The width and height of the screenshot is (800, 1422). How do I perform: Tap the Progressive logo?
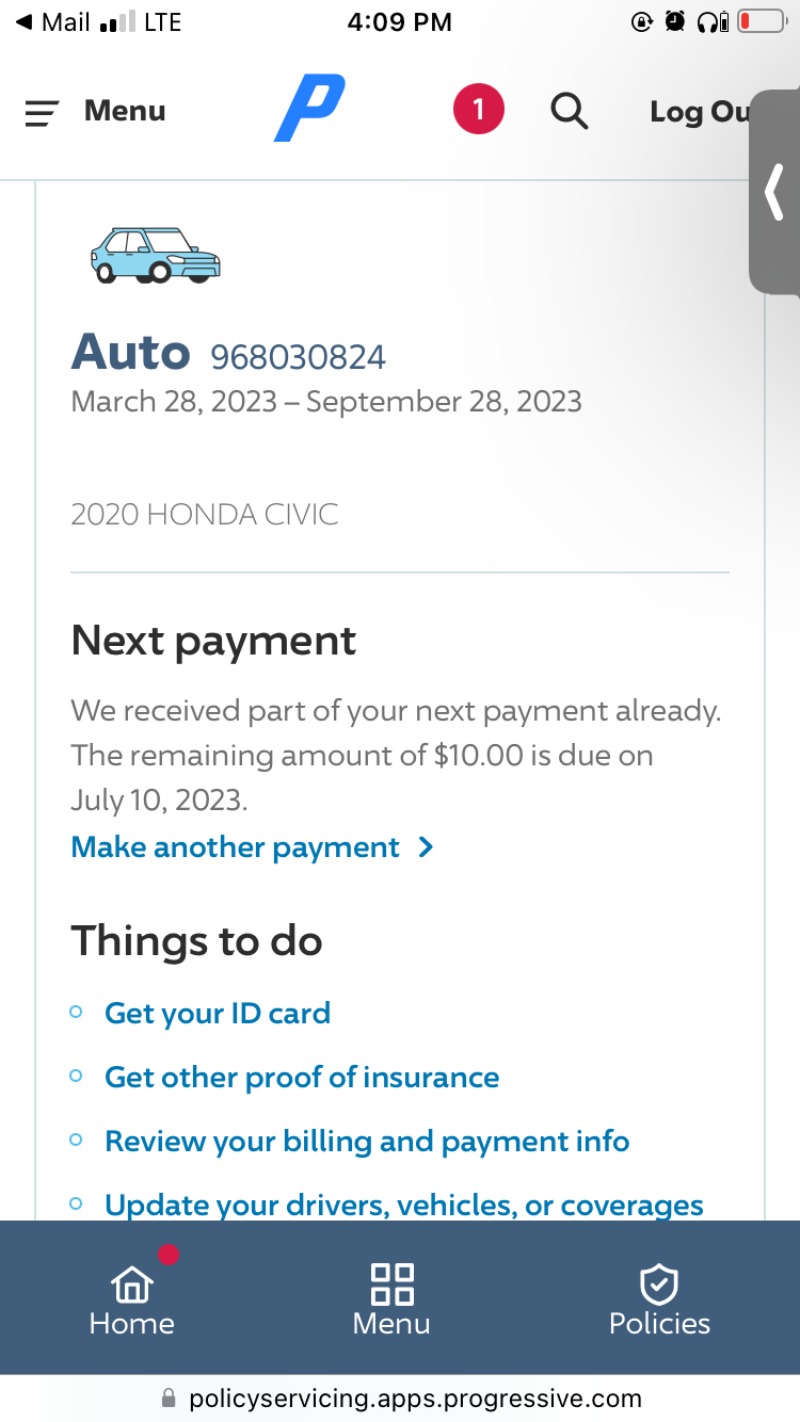[x=309, y=109]
